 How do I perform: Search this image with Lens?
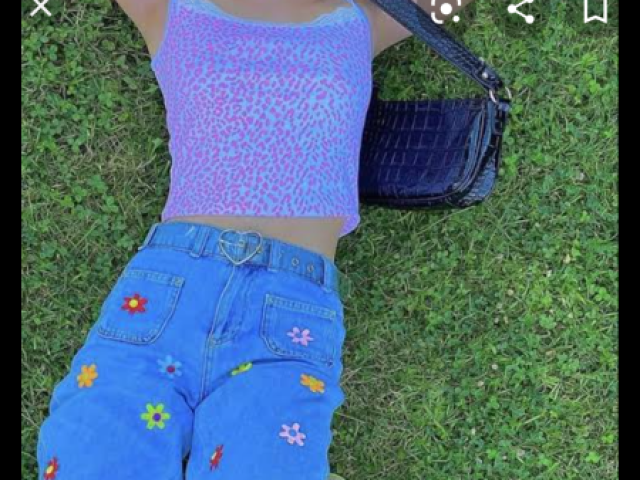pos(446,9)
